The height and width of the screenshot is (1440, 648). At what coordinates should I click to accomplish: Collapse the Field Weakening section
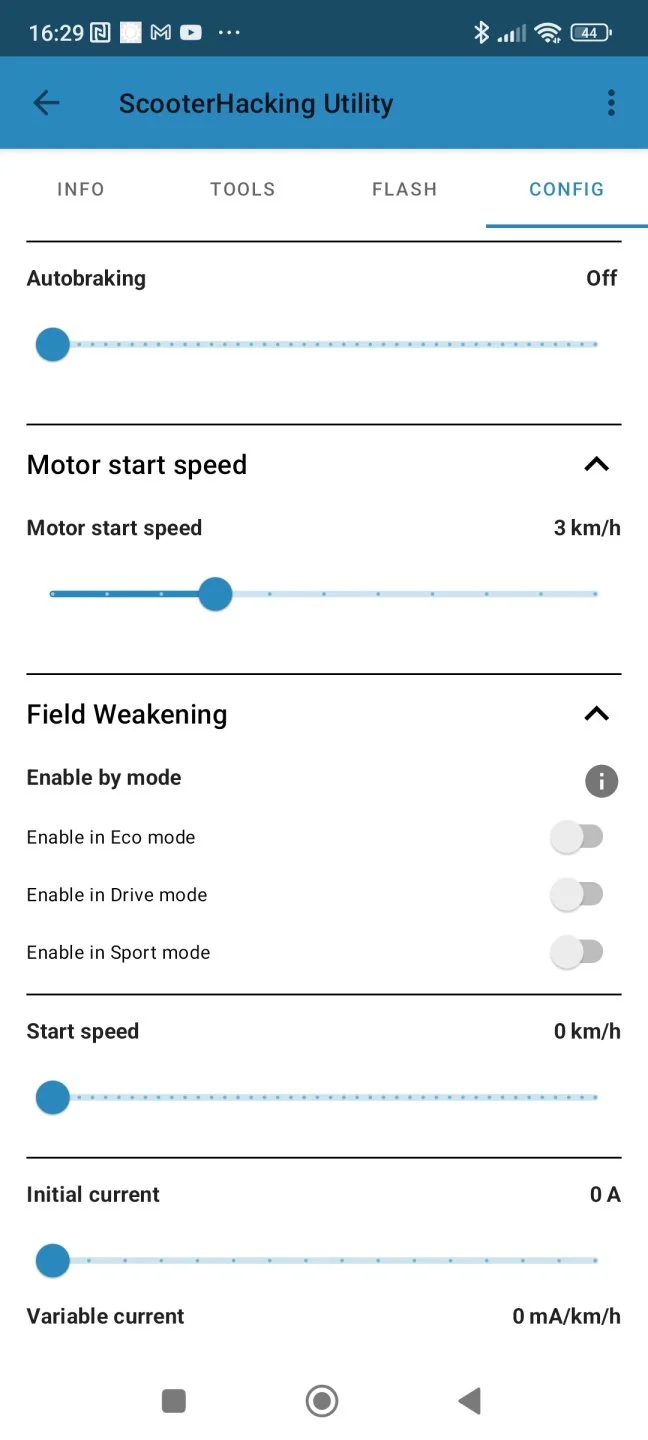[596, 714]
